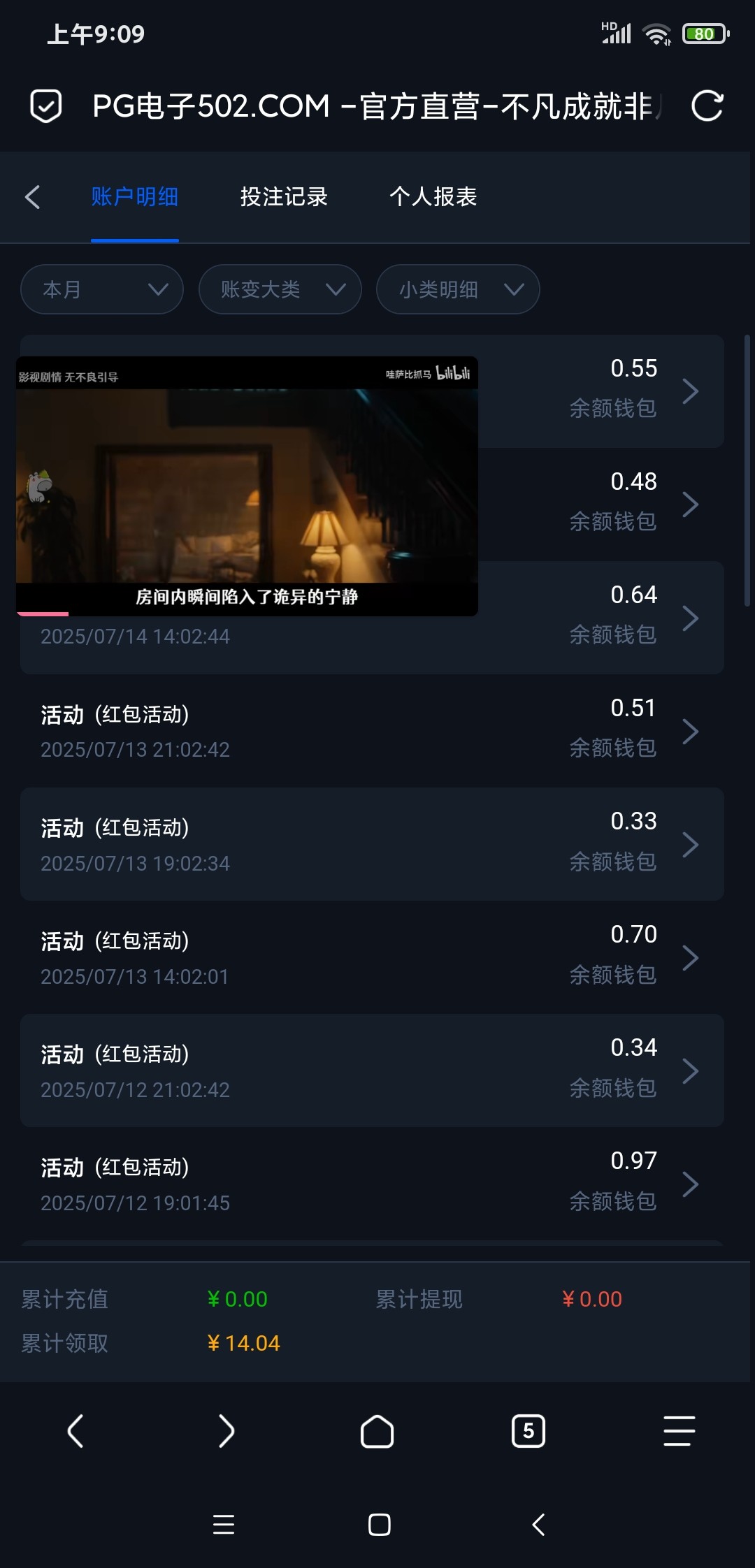This screenshot has height=1568, width=755.
Task: Open the 账变大类 filter dropdown
Action: [280, 289]
